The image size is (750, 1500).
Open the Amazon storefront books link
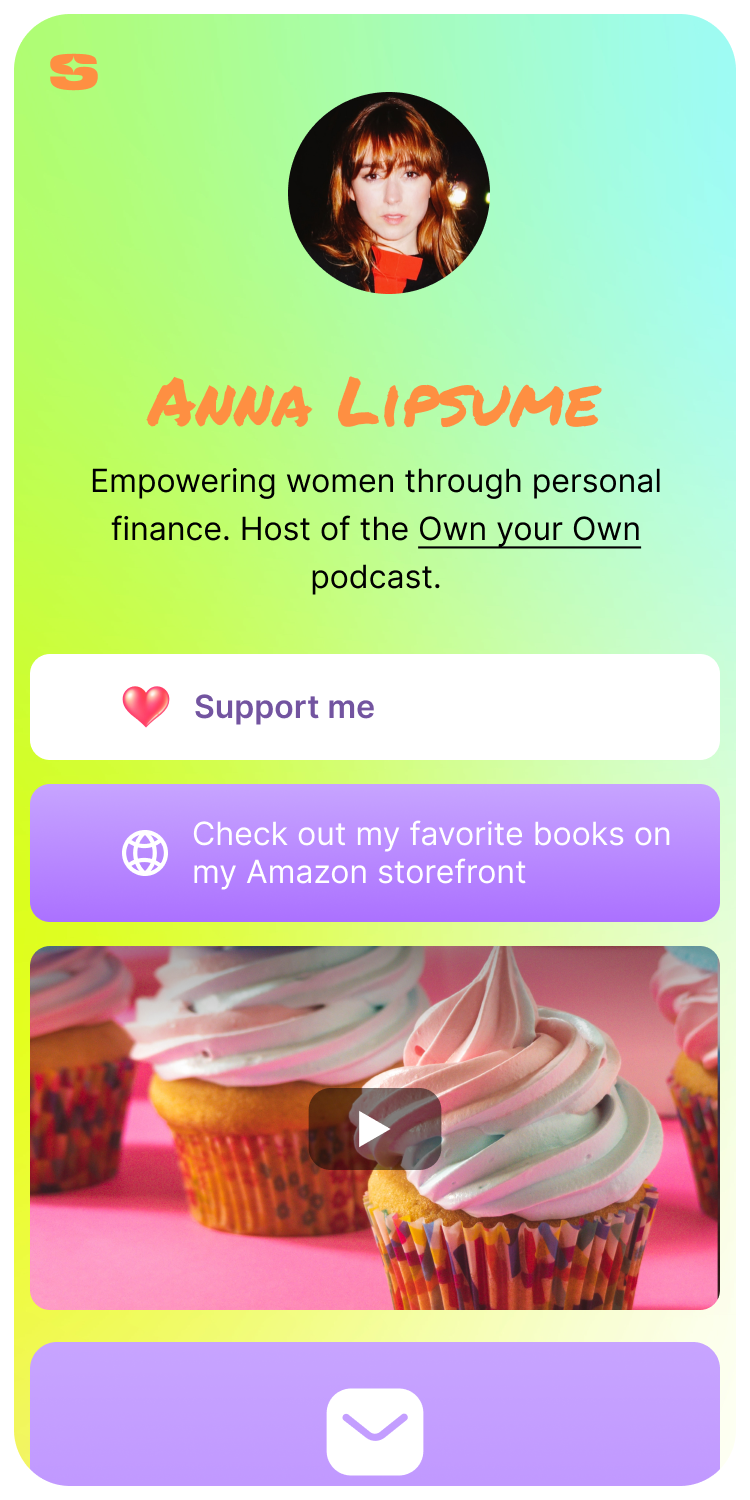click(374, 853)
